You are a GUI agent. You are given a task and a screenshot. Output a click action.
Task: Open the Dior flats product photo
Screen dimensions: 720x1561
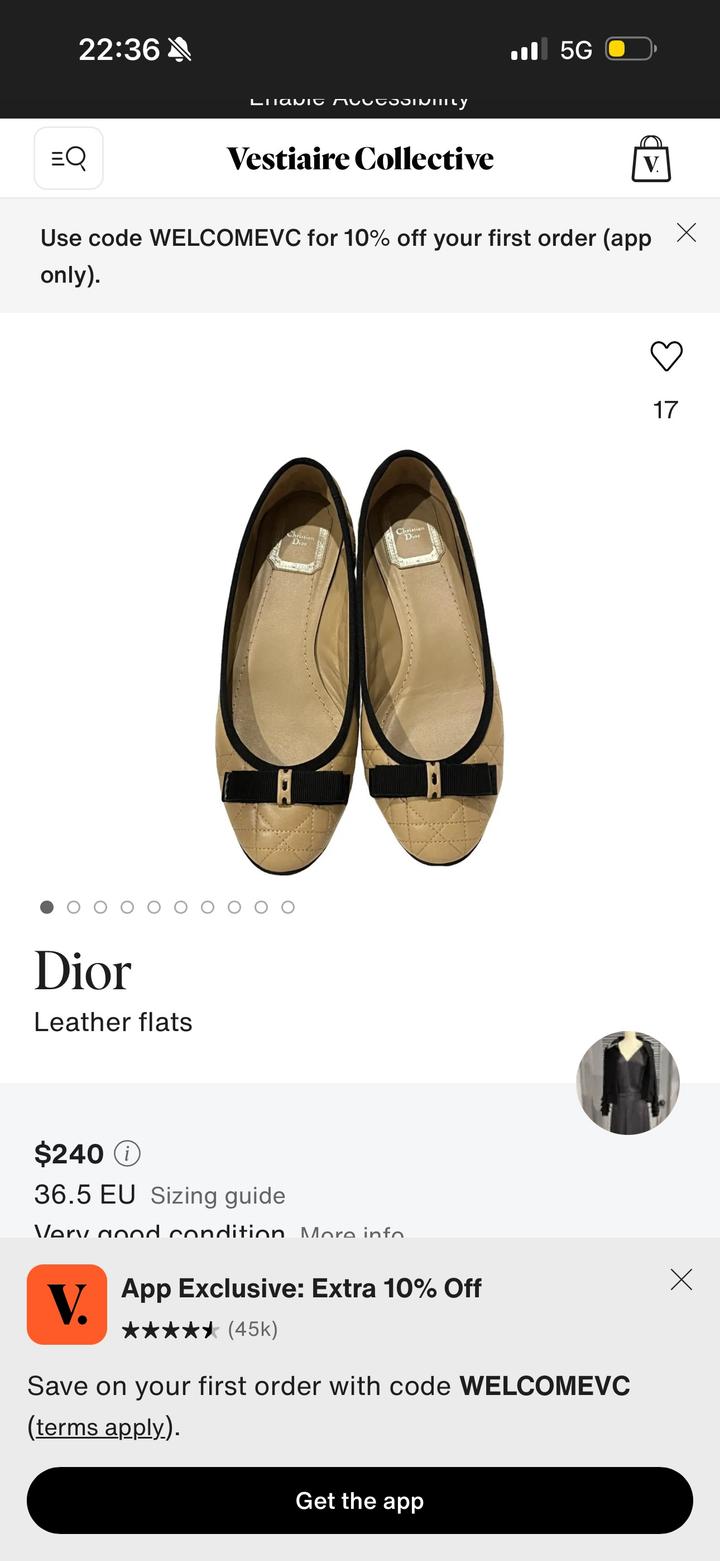pos(360,660)
